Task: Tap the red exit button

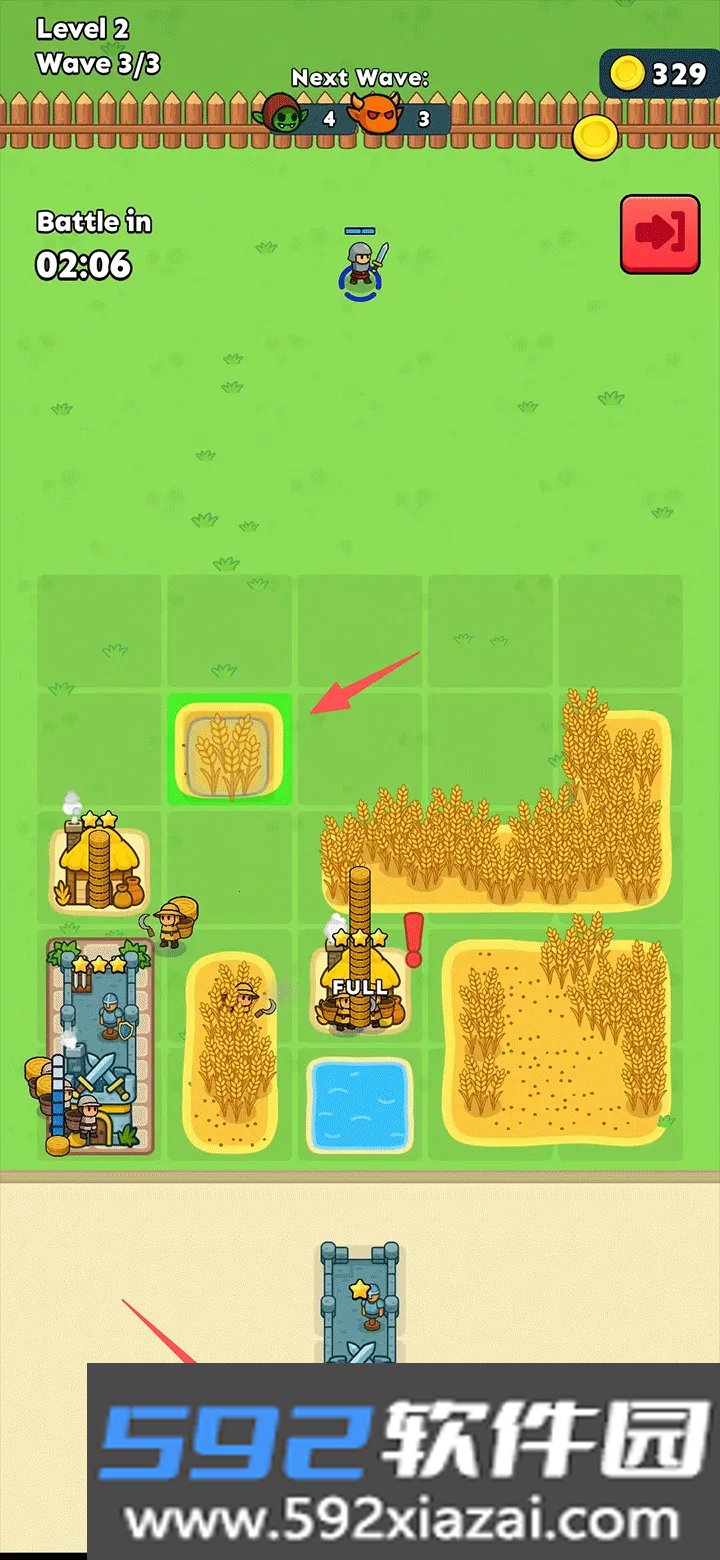Action: [x=660, y=234]
